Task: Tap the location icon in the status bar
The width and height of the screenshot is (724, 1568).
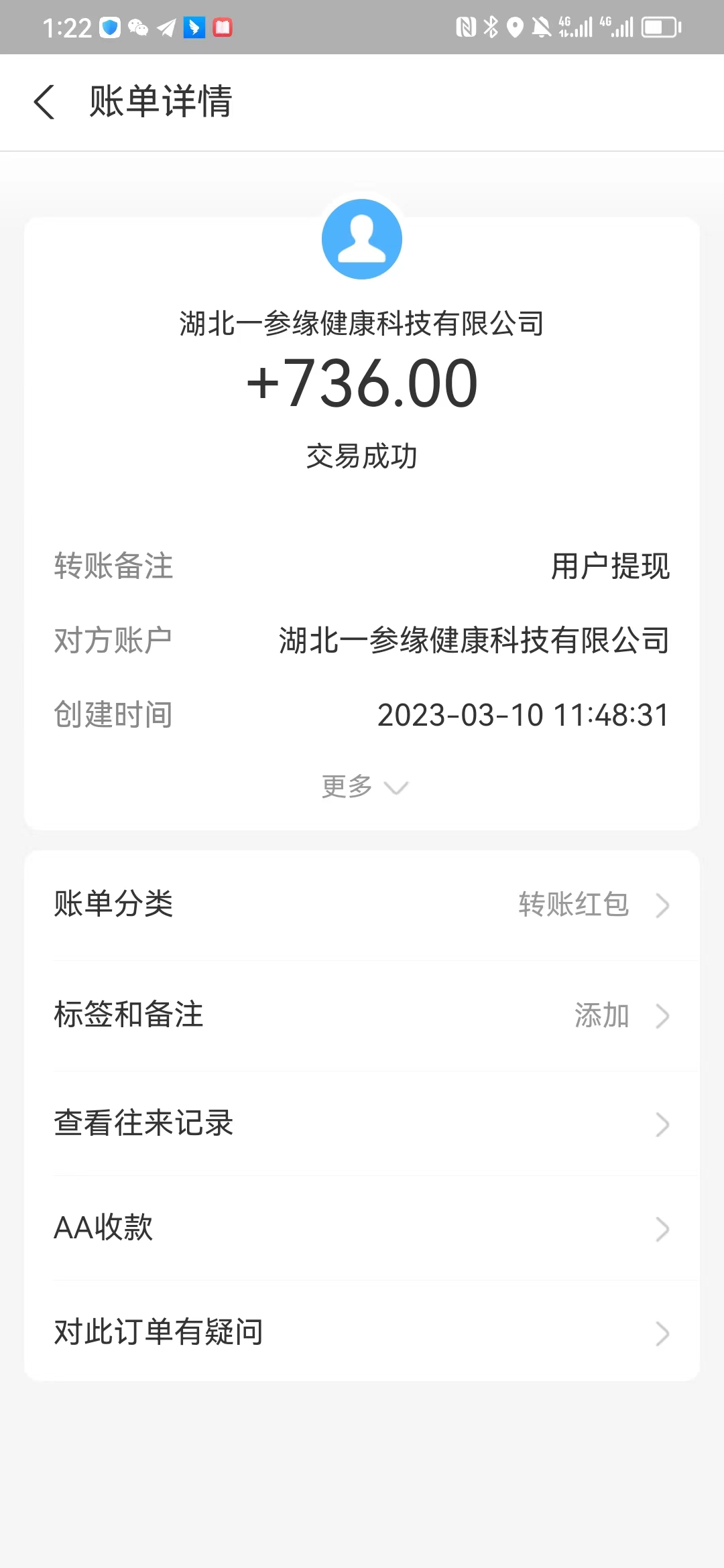Action: pyautogui.click(x=514, y=27)
